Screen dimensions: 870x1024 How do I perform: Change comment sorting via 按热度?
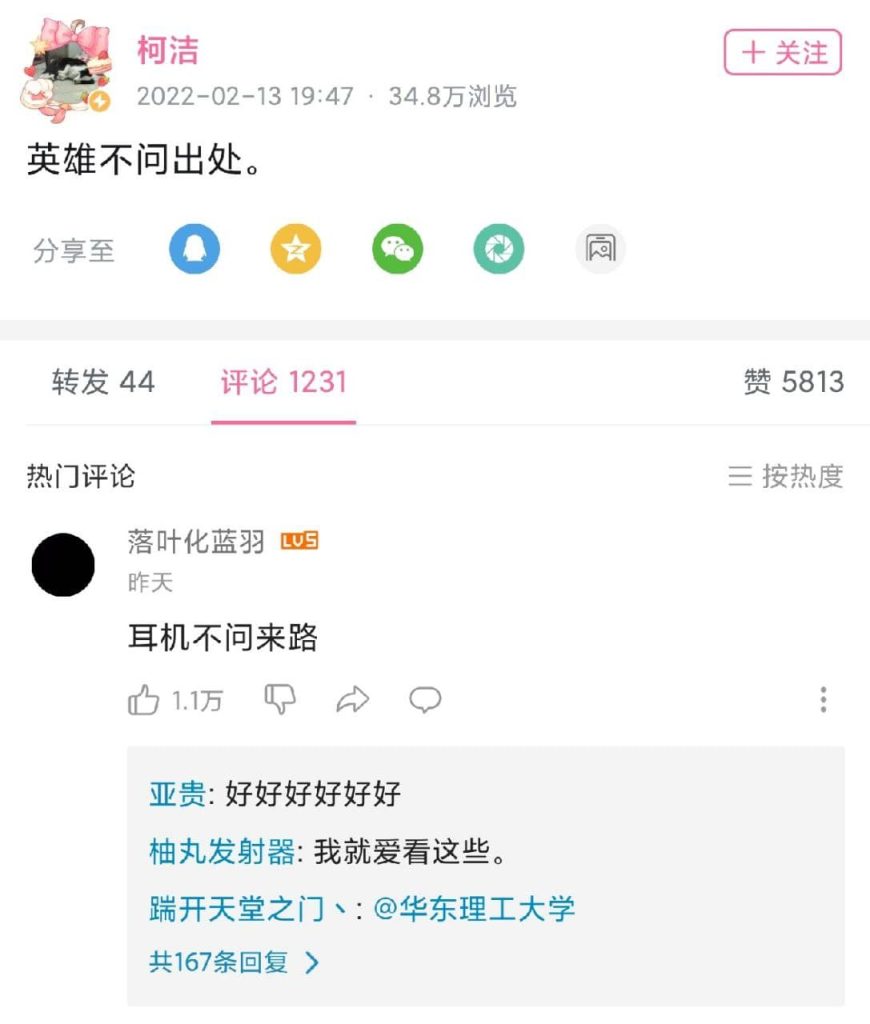786,476
